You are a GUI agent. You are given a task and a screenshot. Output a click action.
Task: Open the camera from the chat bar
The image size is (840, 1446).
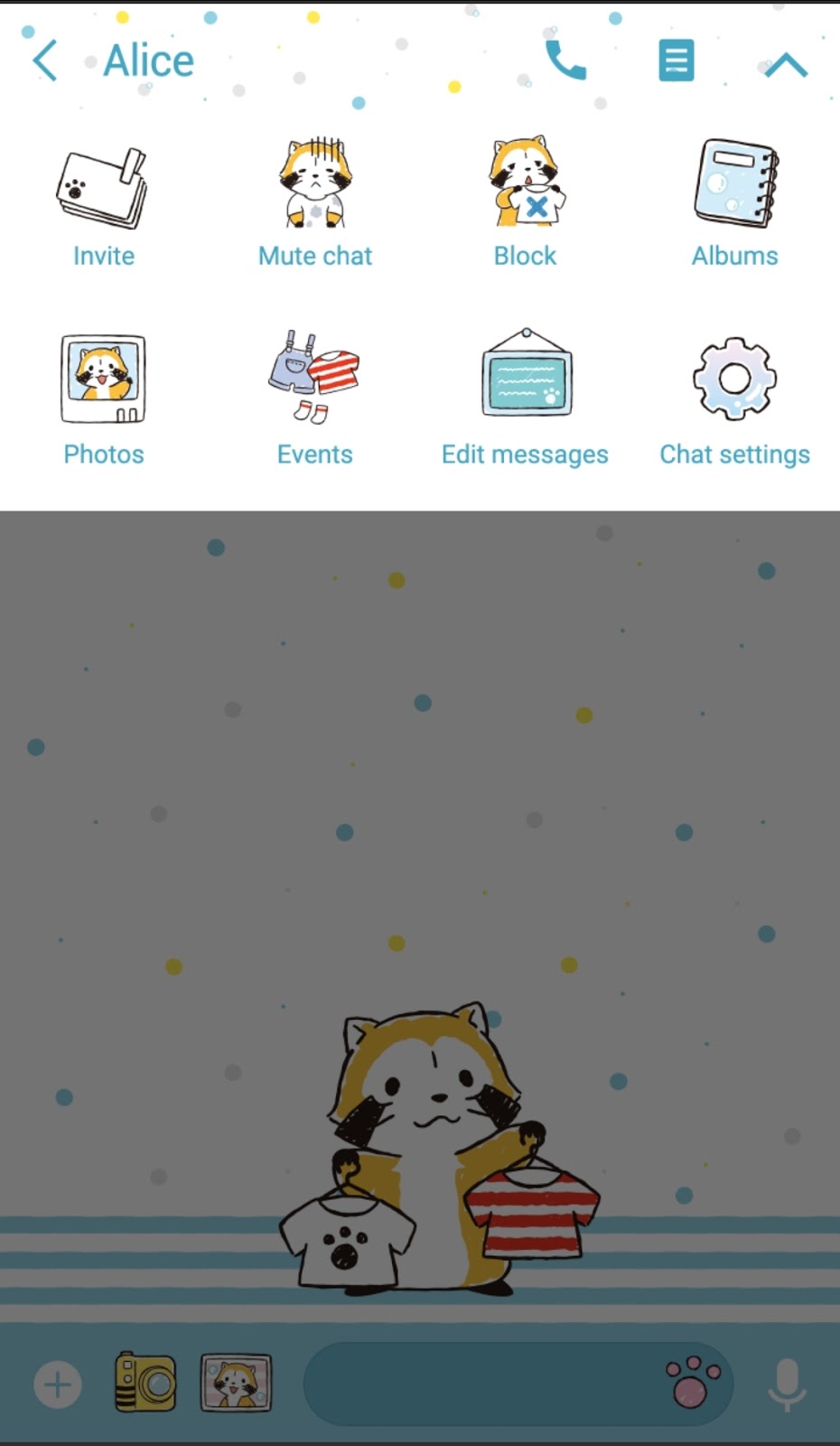pos(145,1383)
